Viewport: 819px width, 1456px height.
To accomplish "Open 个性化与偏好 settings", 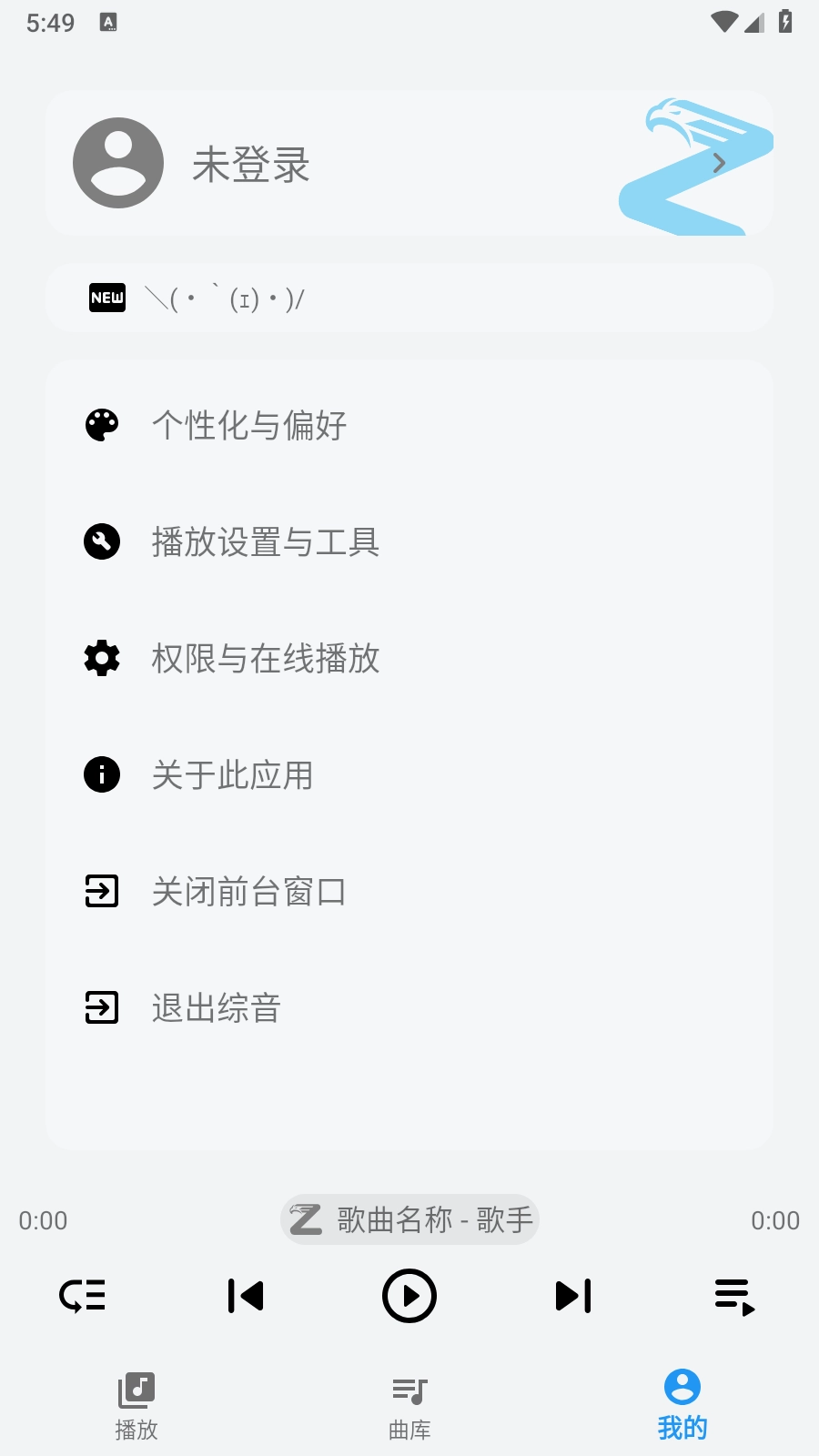I will pos(248,425).
